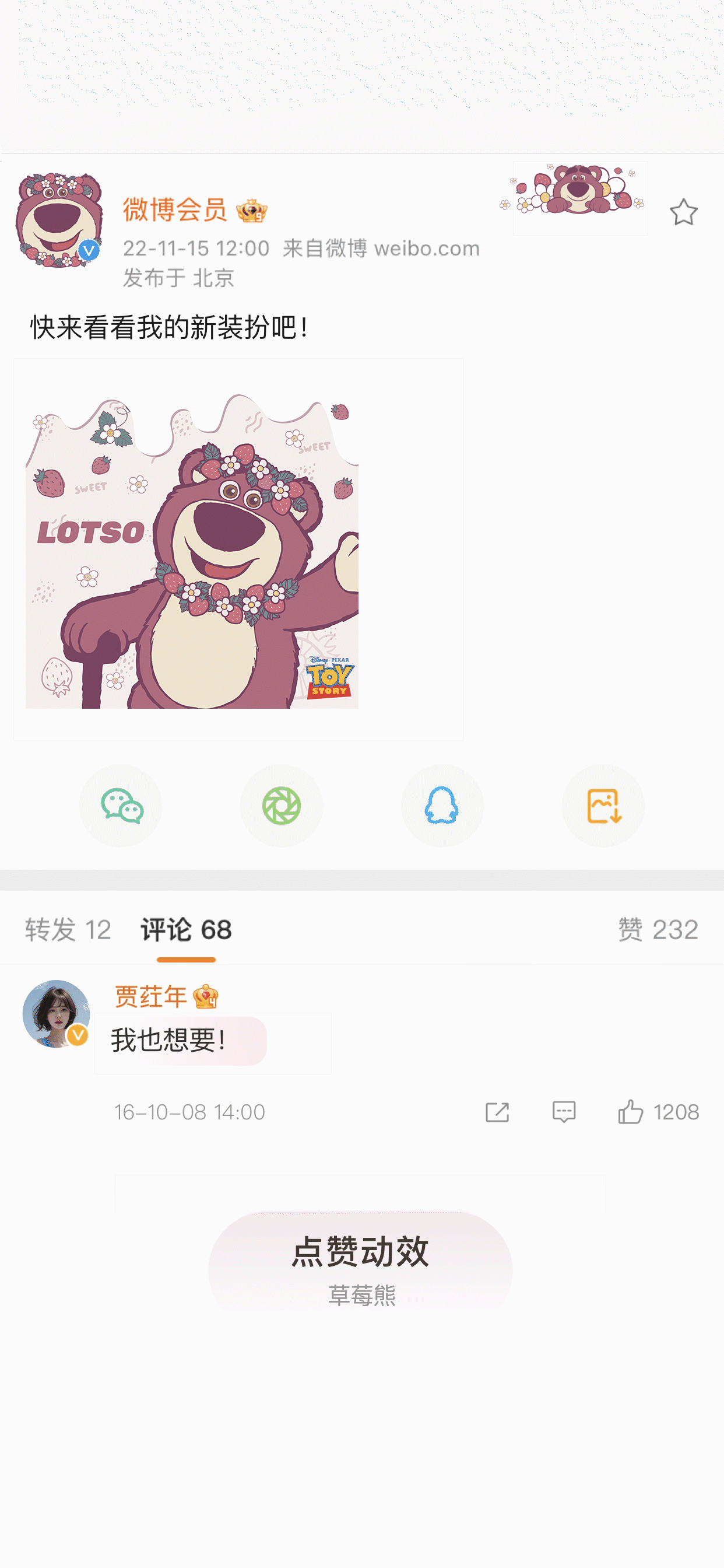Open the comment reply icon on 贾菇年's comment
724x1568 pixels.
click(563, 1112)
